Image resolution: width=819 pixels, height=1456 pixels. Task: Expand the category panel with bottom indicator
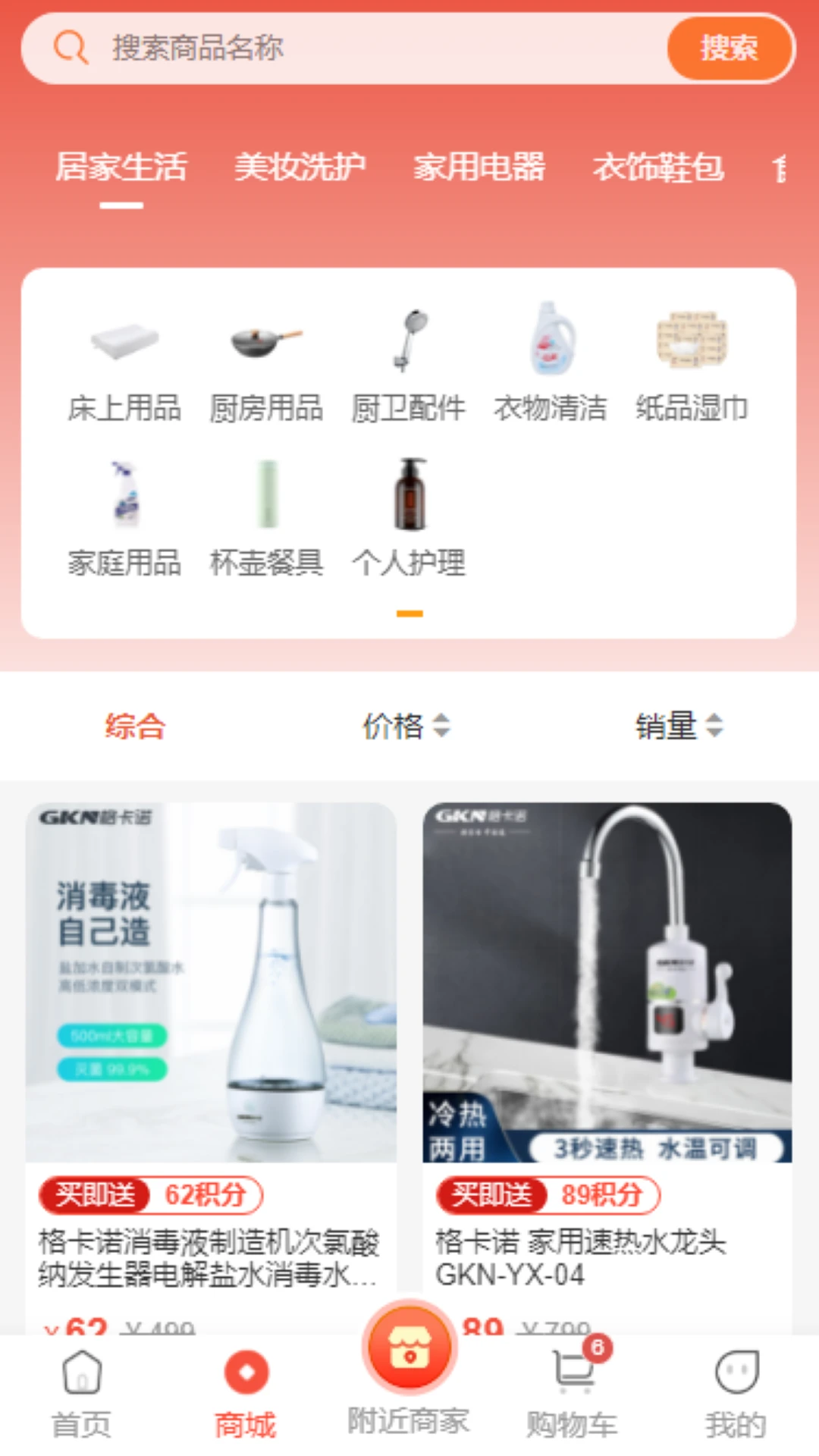(x=409, y=613)
